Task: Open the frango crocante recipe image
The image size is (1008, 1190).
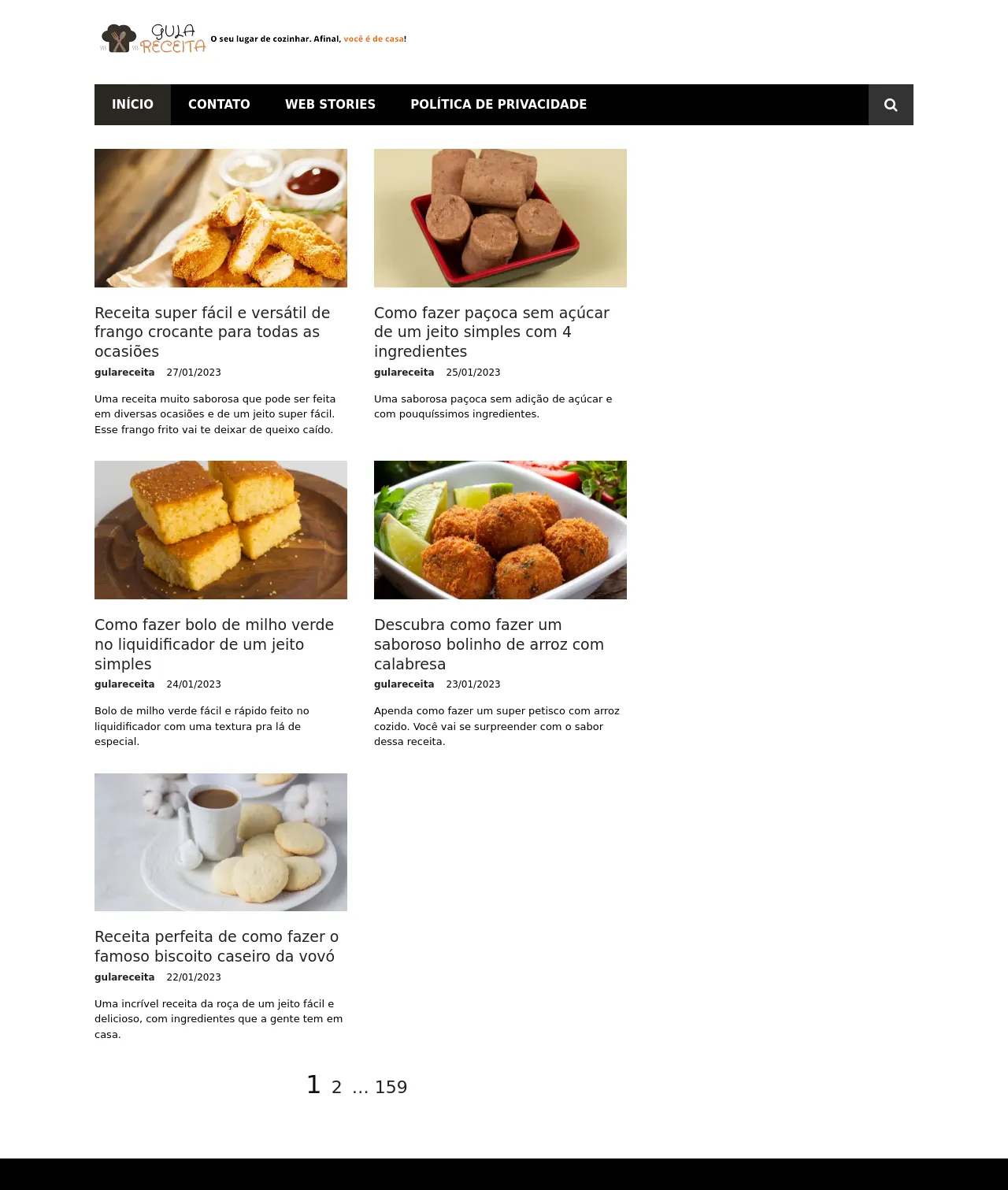Action: pos(220,218)
